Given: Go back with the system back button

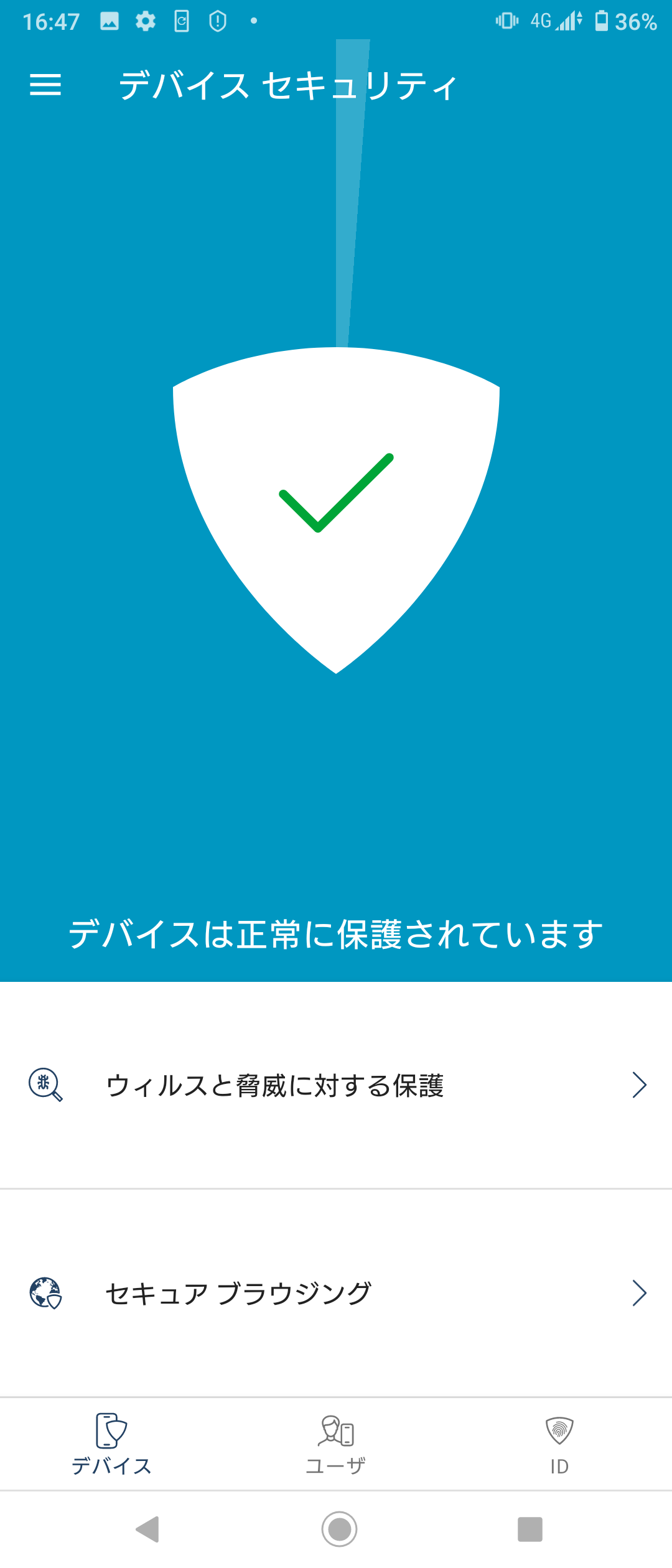Looking at the screenshot, I should tap(148, 1529).
